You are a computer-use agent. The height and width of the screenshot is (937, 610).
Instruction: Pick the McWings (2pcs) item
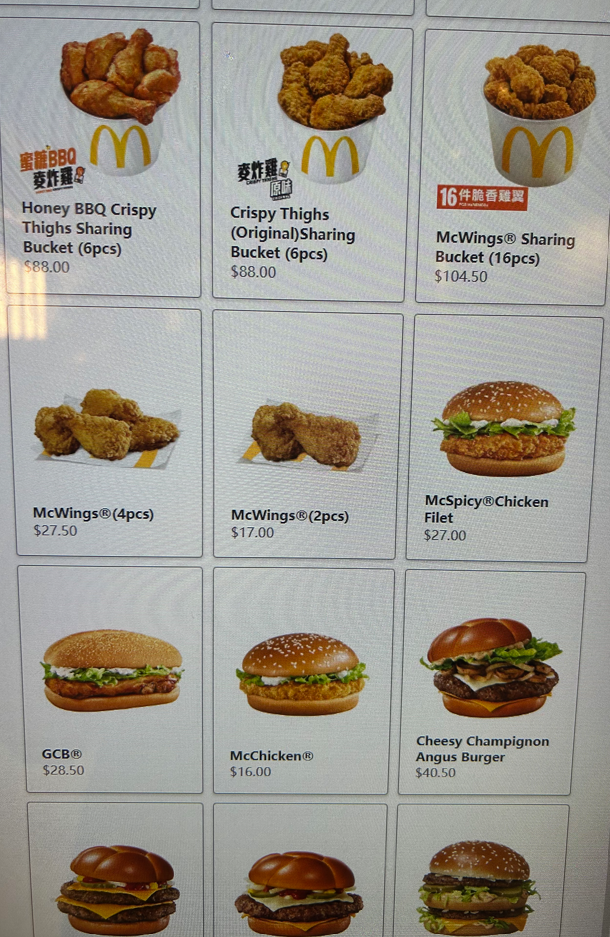pyautogui.click(x=307, y=434)
